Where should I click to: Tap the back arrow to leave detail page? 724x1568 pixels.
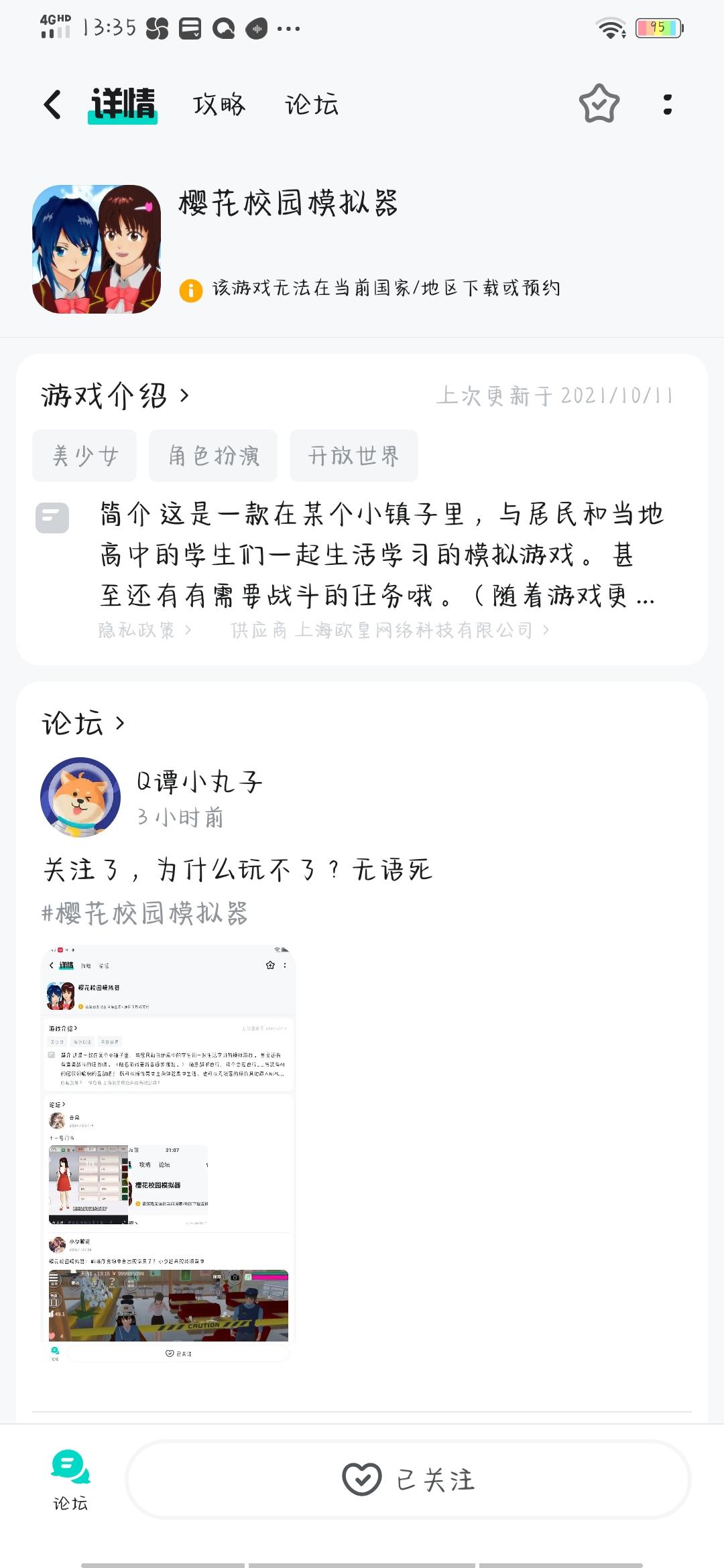click(x=52, y=105)
